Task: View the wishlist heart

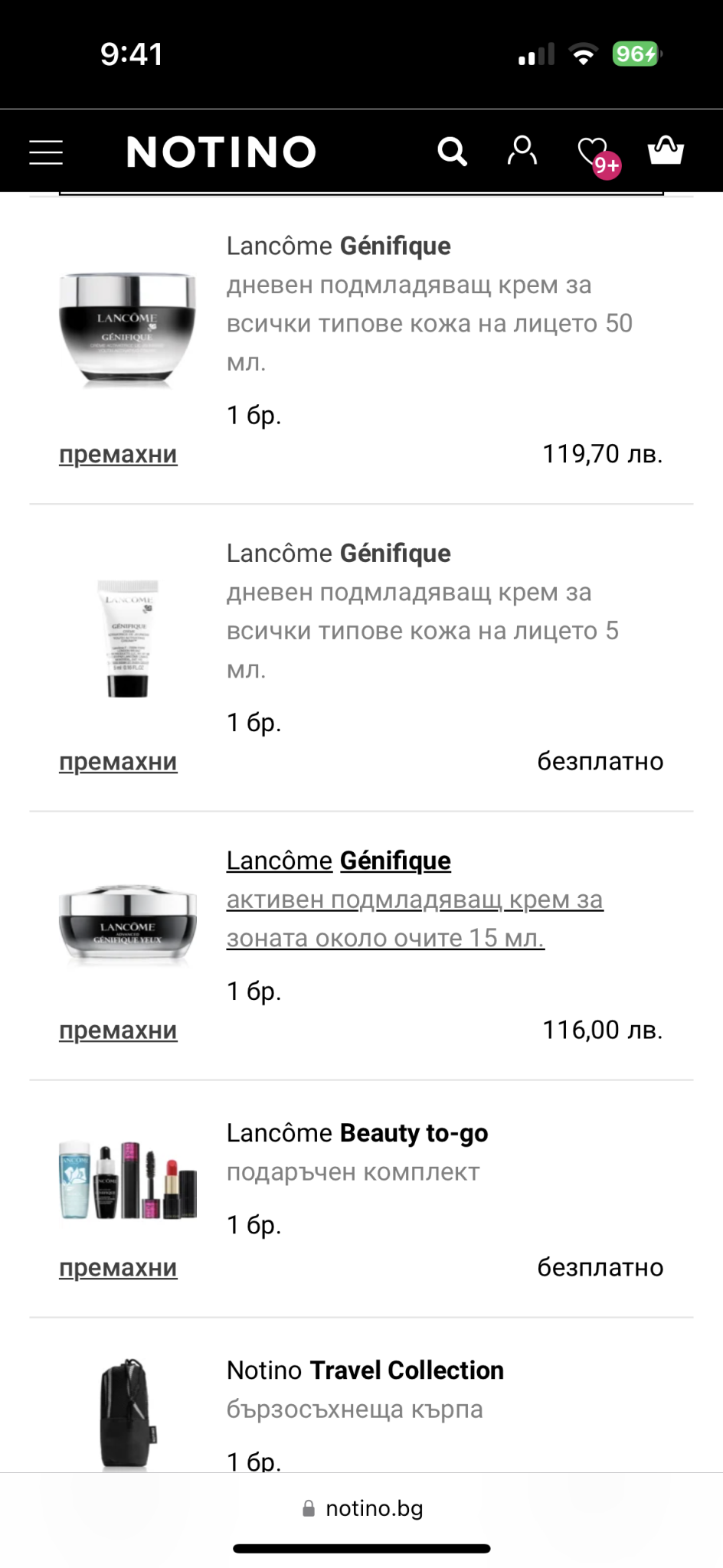Action: 593,152
